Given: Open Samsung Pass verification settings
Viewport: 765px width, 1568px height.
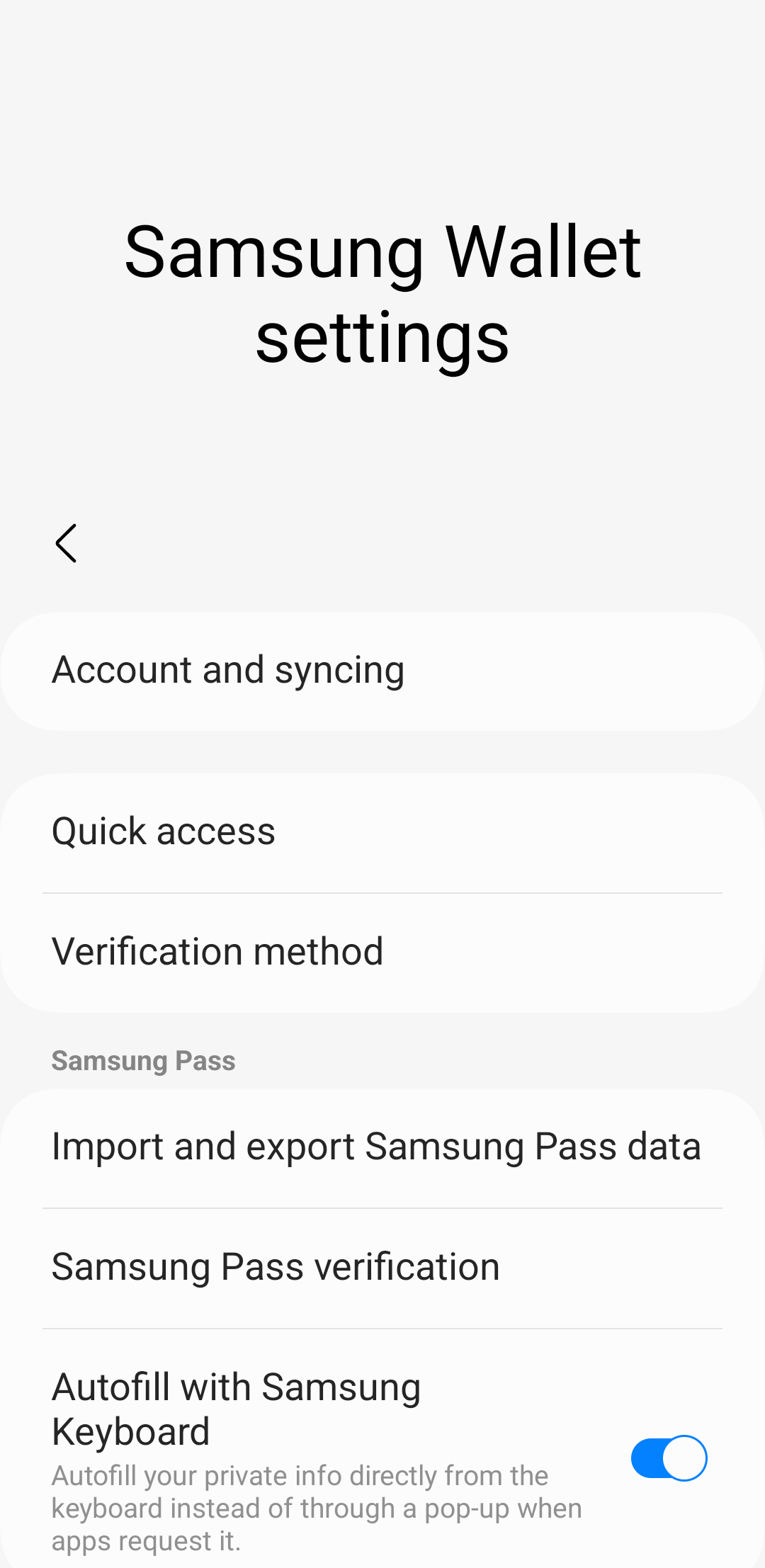Looking at the screenshot, I should (x=382, y=1267).
